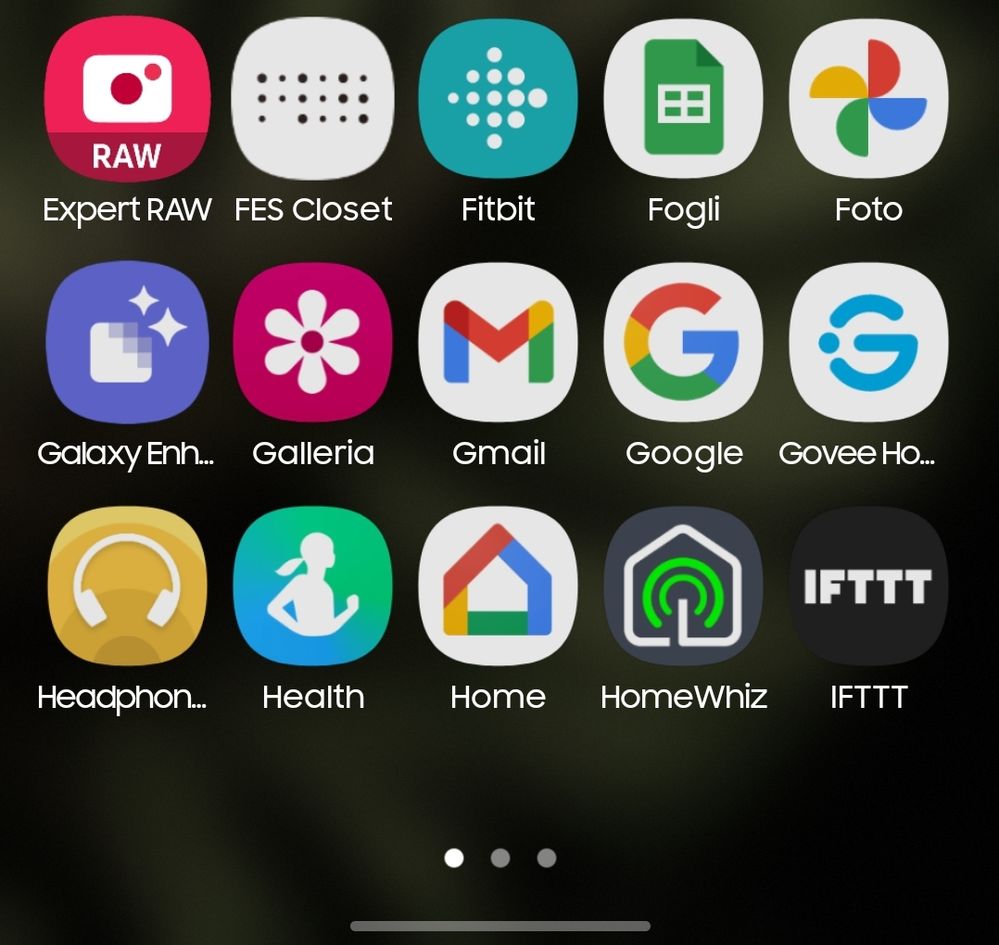
Task: Open Fogli spreadsheets app
Action: 684,100
